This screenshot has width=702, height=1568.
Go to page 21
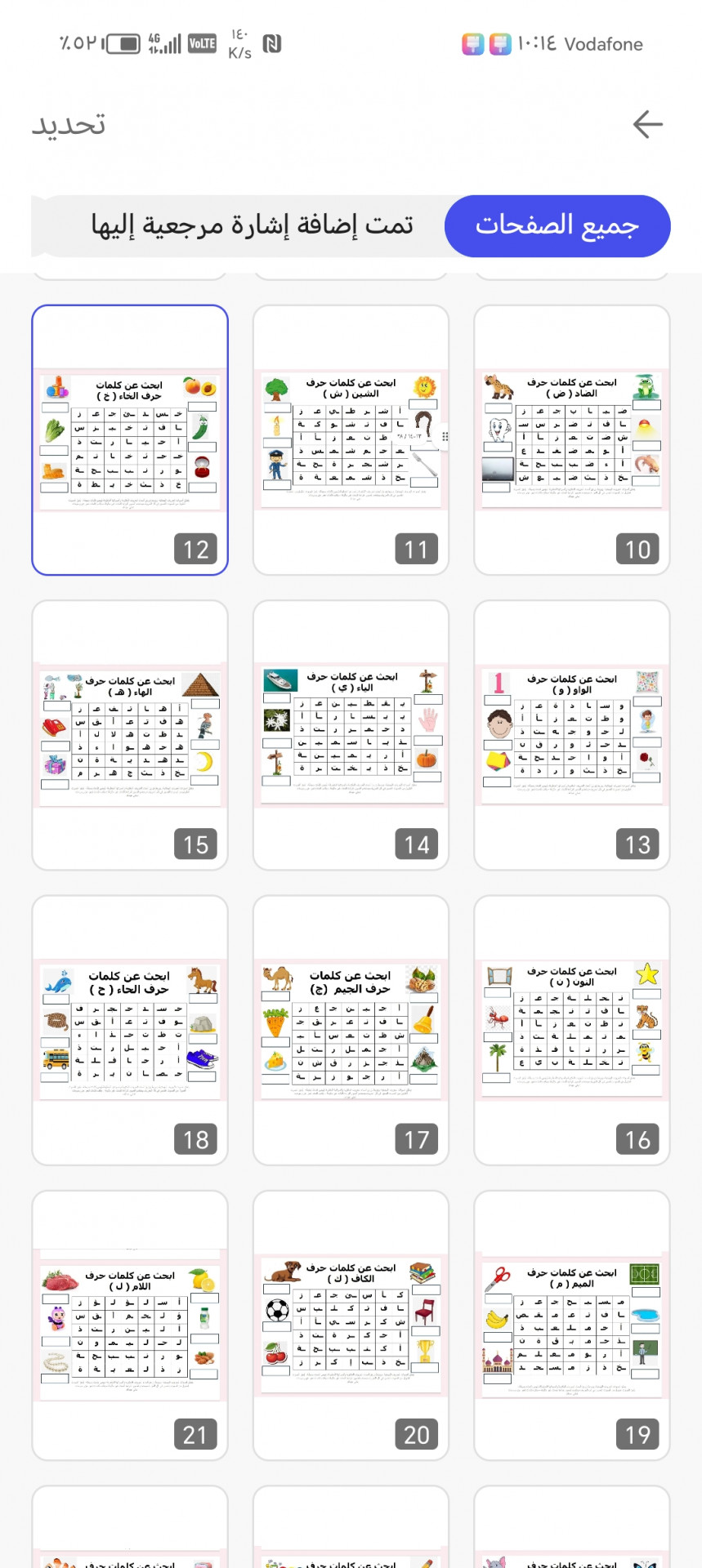(130, 1325)
